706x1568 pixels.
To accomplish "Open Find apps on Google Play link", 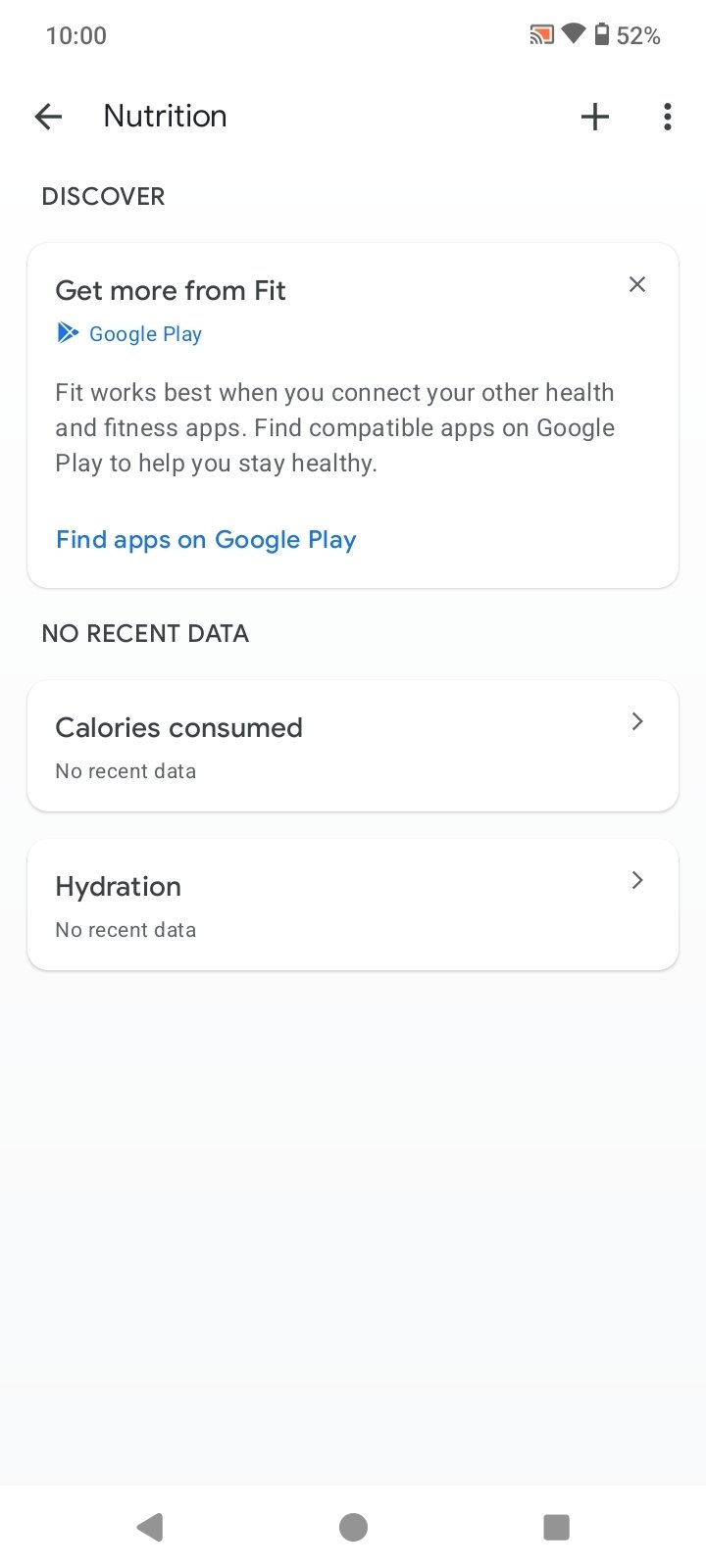I will (206, 540).
